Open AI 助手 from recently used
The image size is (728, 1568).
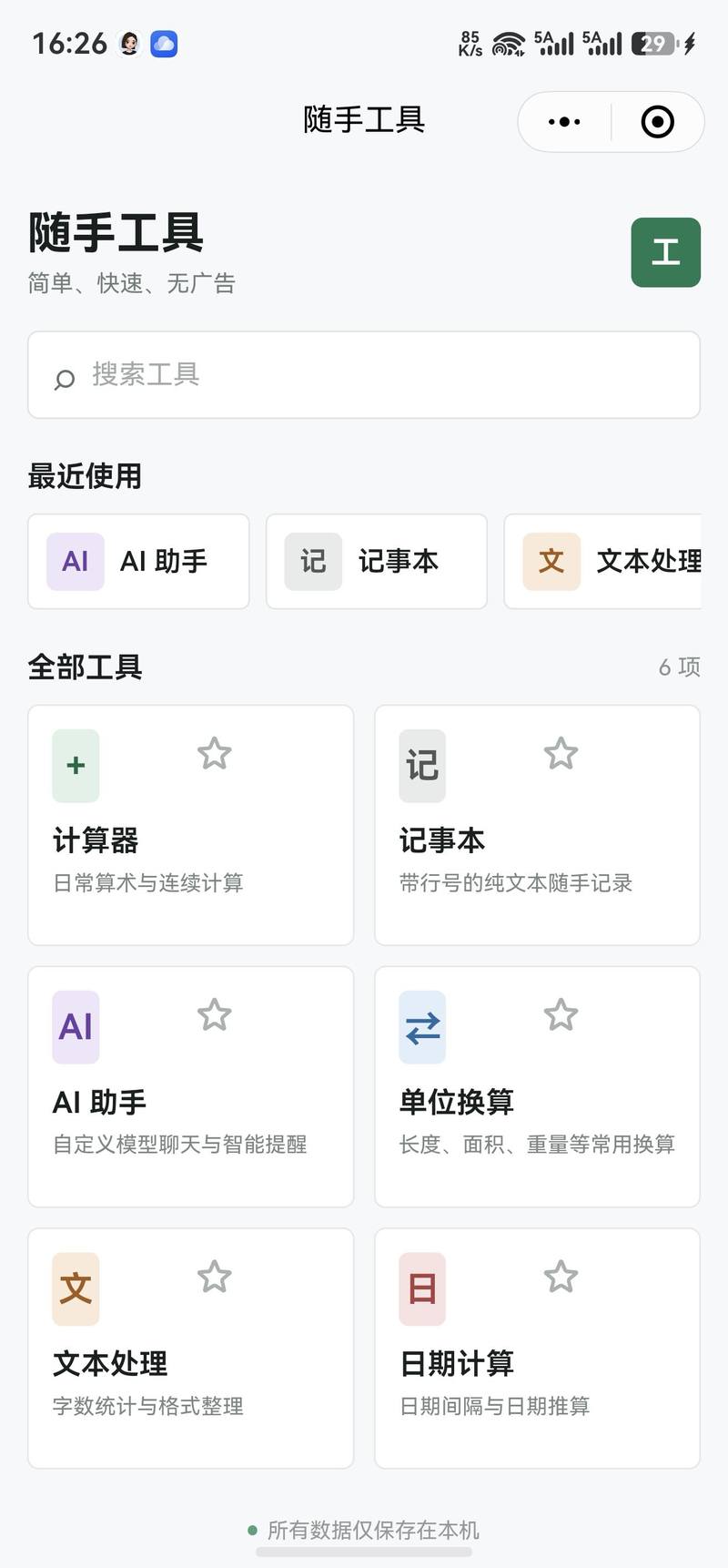tap(138, 561)
